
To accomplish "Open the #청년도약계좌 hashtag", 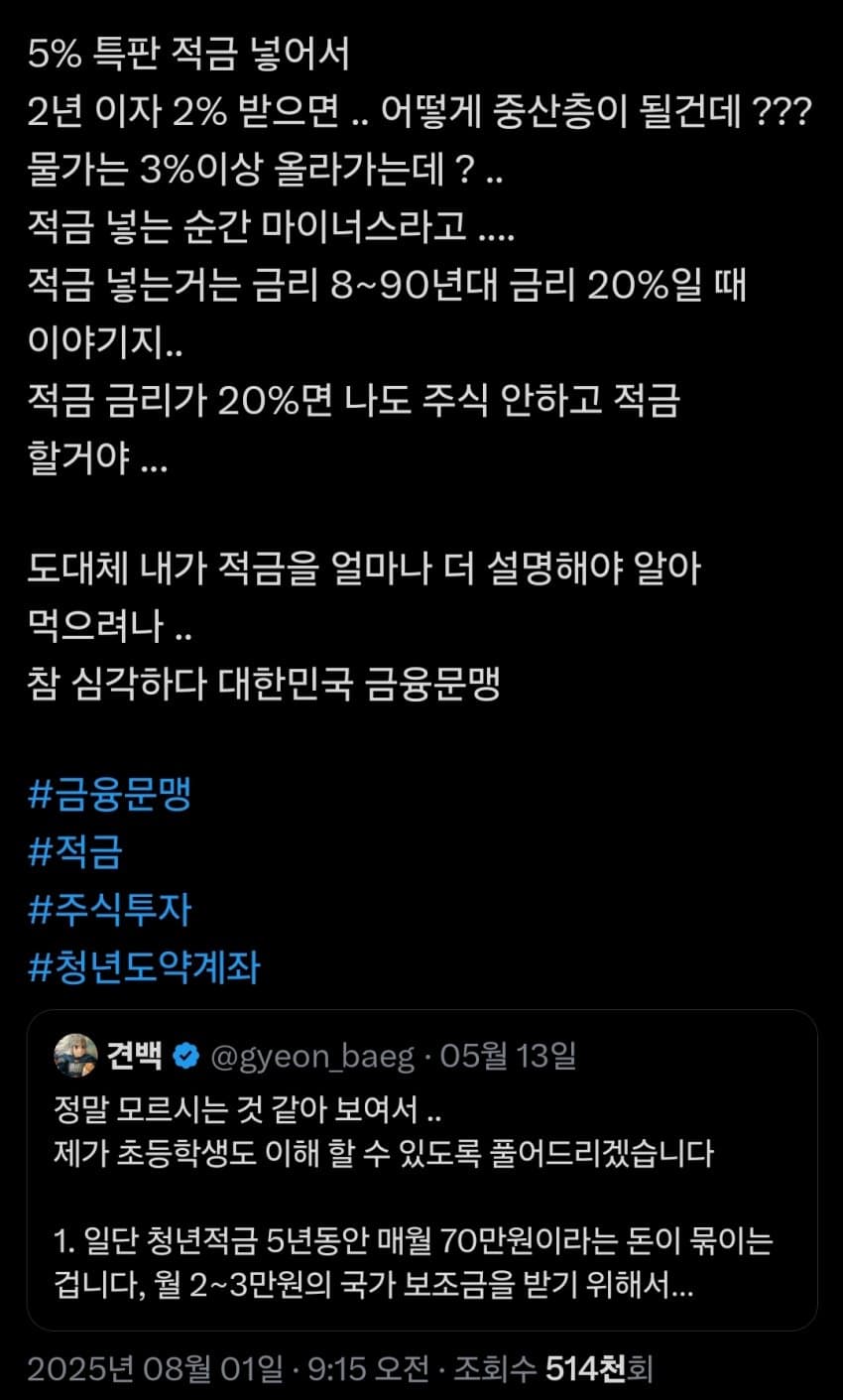I will click(x=144, y=966).
